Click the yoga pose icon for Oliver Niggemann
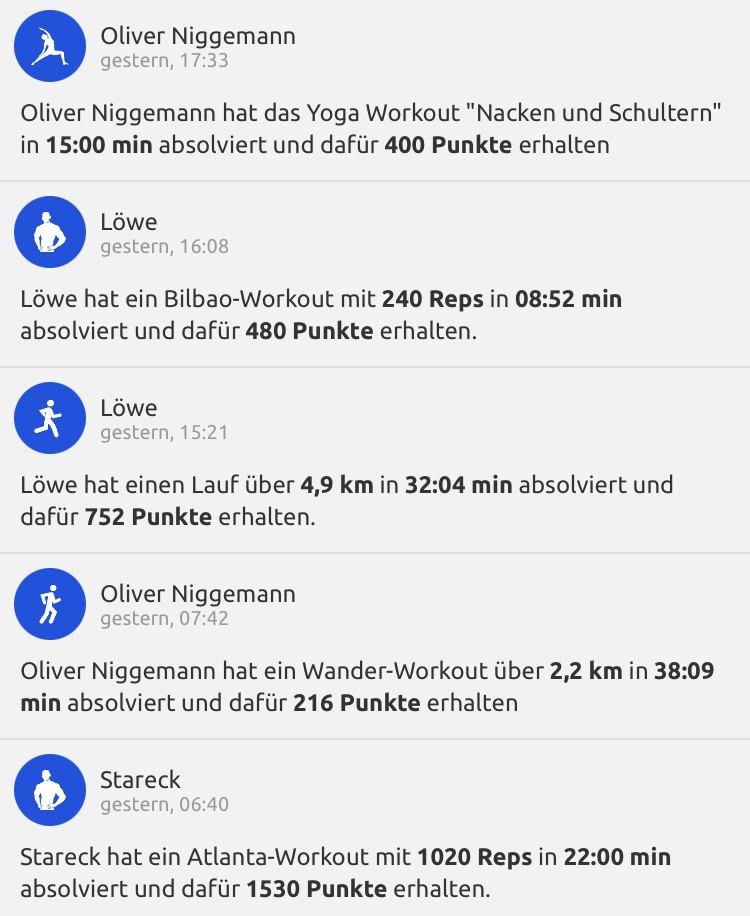 pos(48,45)
